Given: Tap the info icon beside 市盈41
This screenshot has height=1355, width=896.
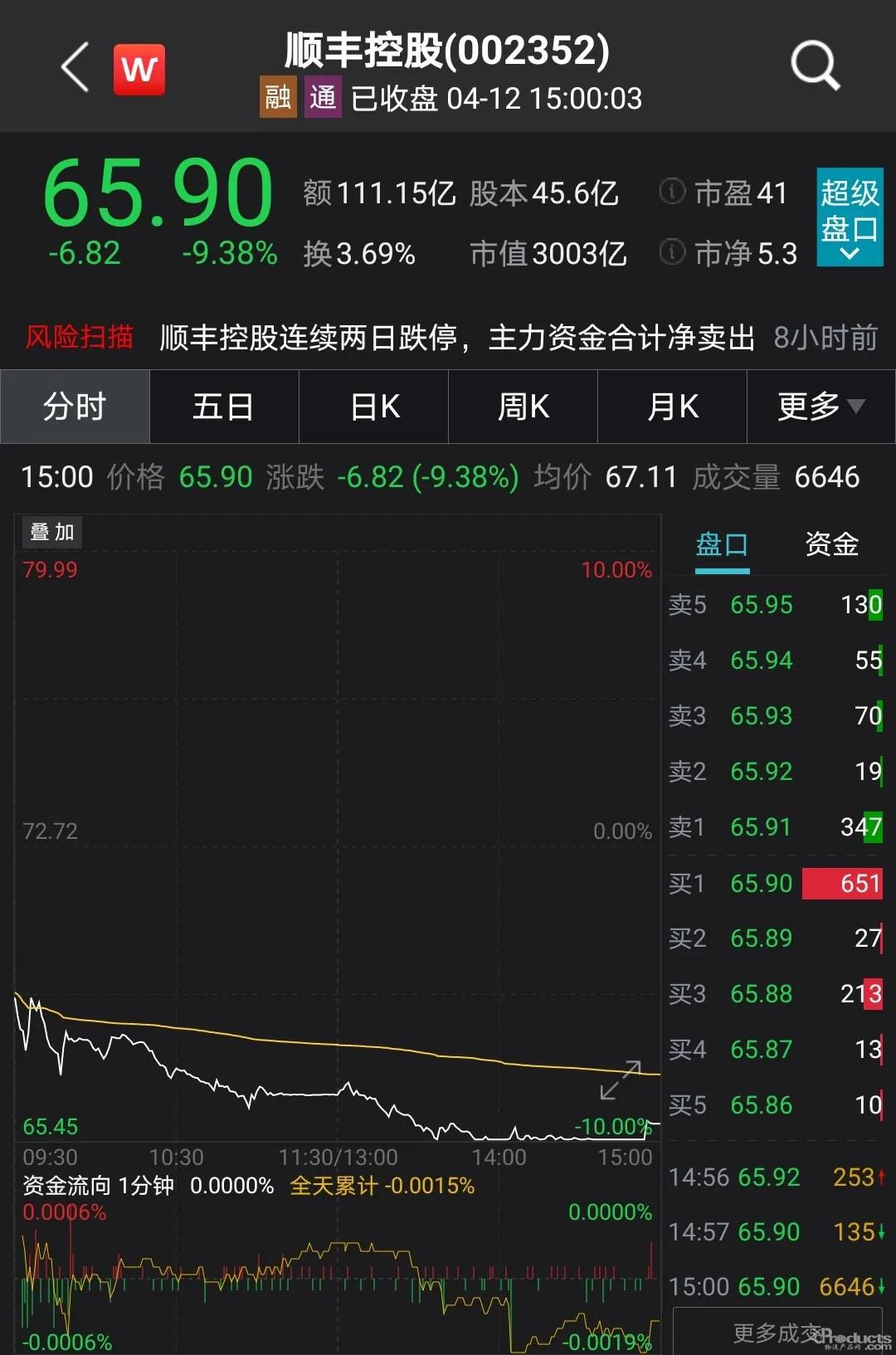Looking at the screenshot, I should (x=671, y=192).
